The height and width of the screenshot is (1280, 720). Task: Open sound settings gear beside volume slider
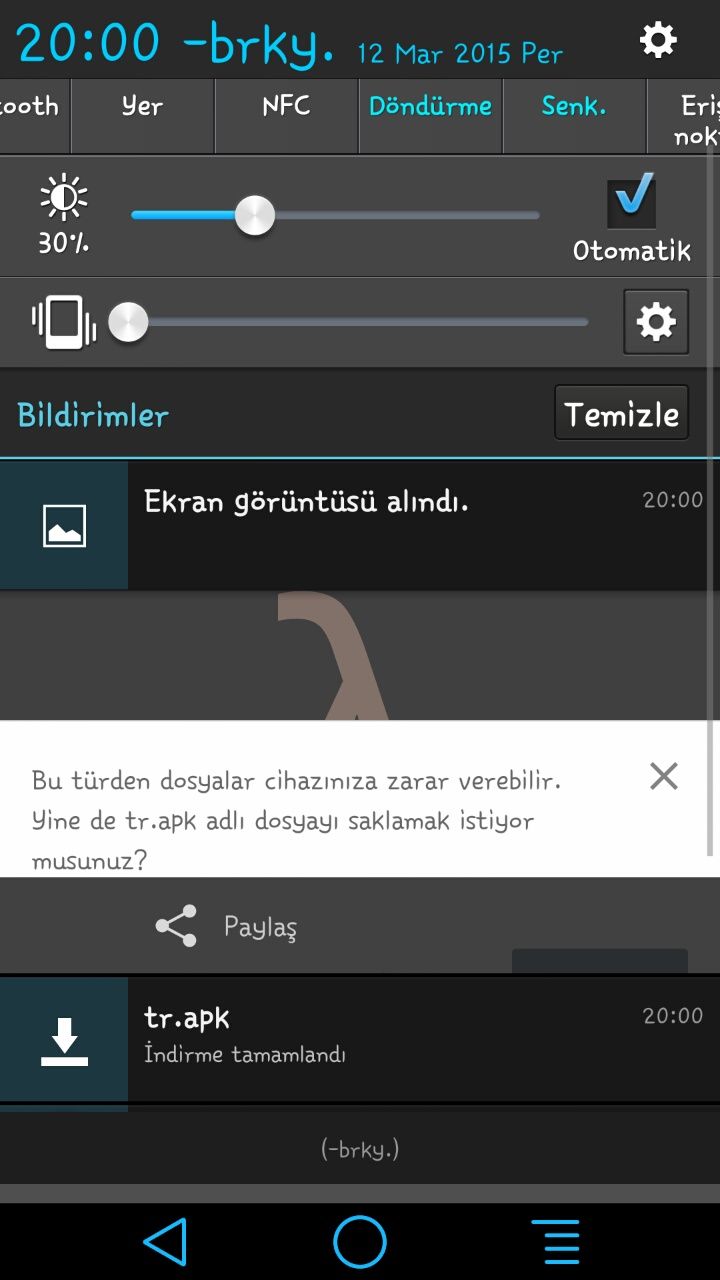click(656, 322)
